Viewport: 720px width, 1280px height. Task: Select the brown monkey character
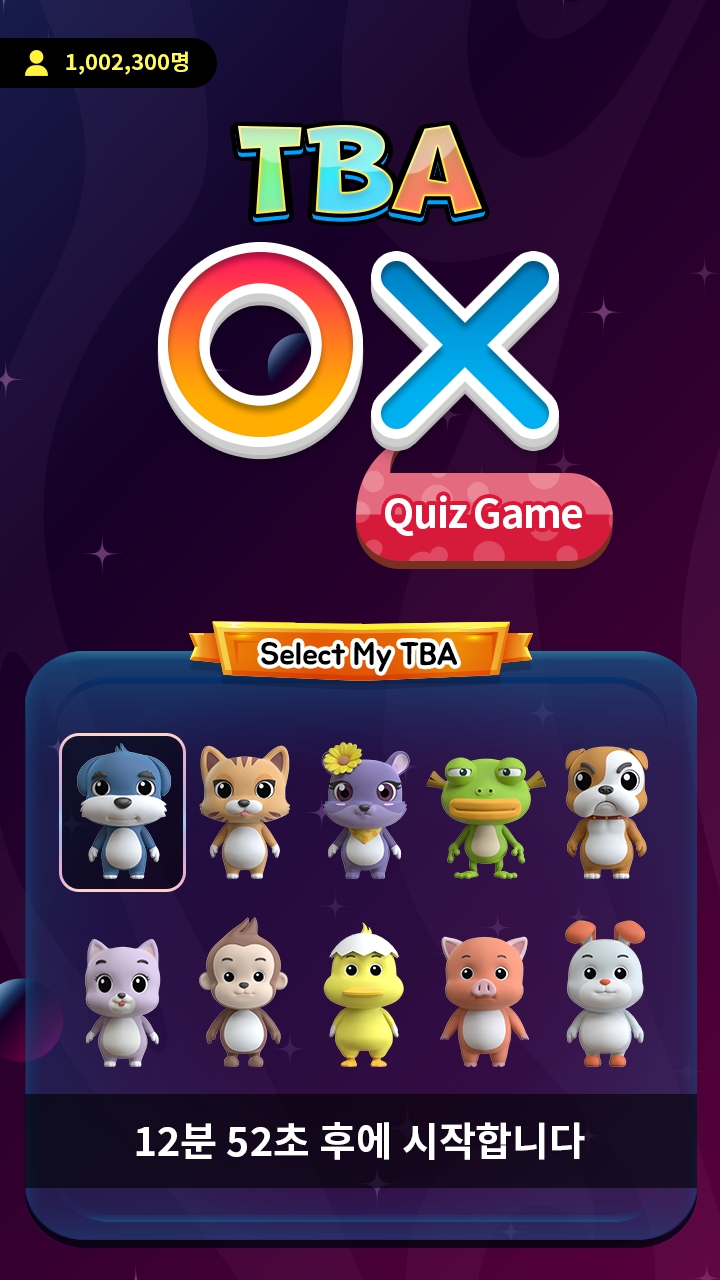[x=244, y=995]
